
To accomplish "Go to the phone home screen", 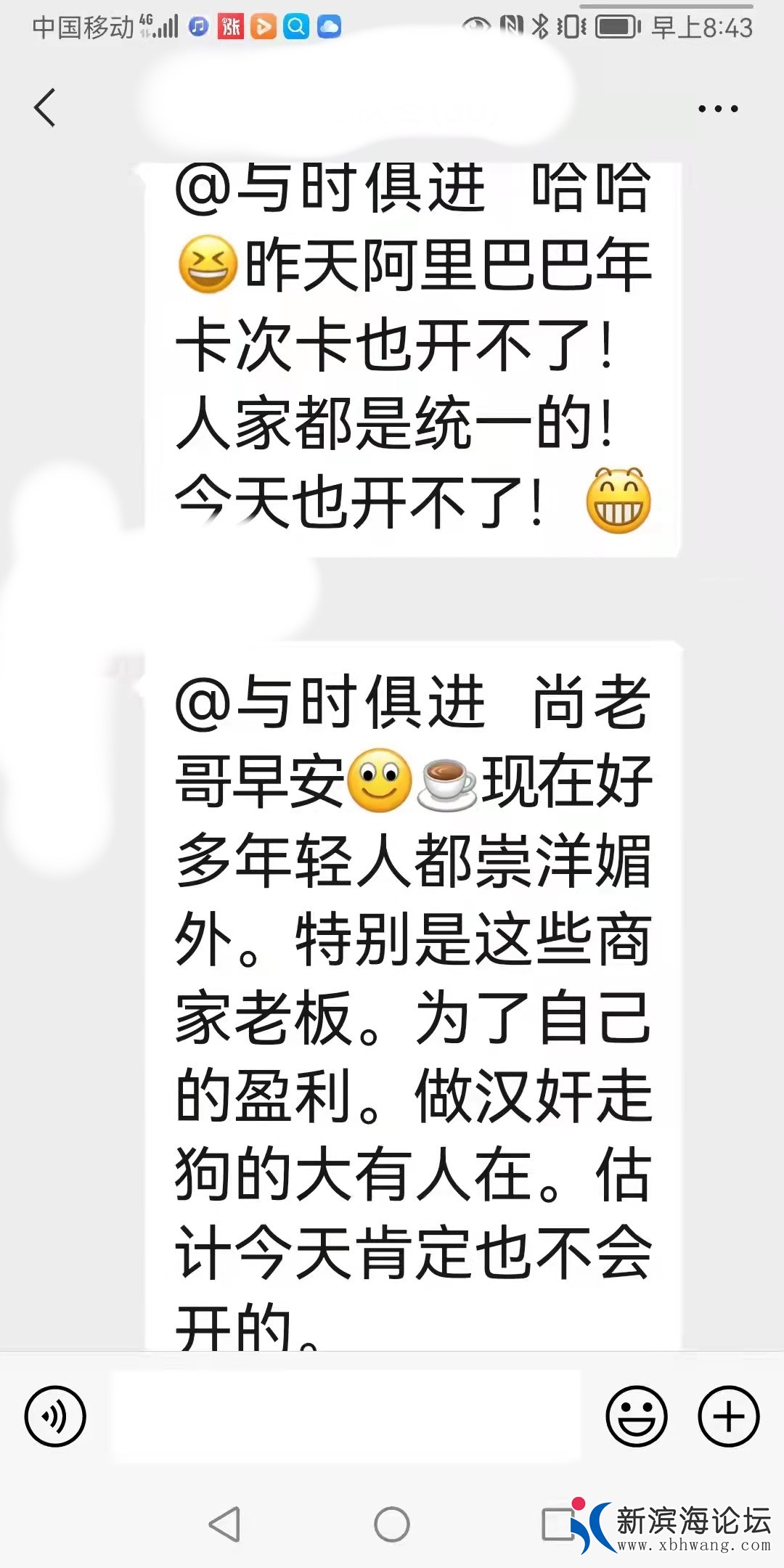I will (x=392, y=1524).
